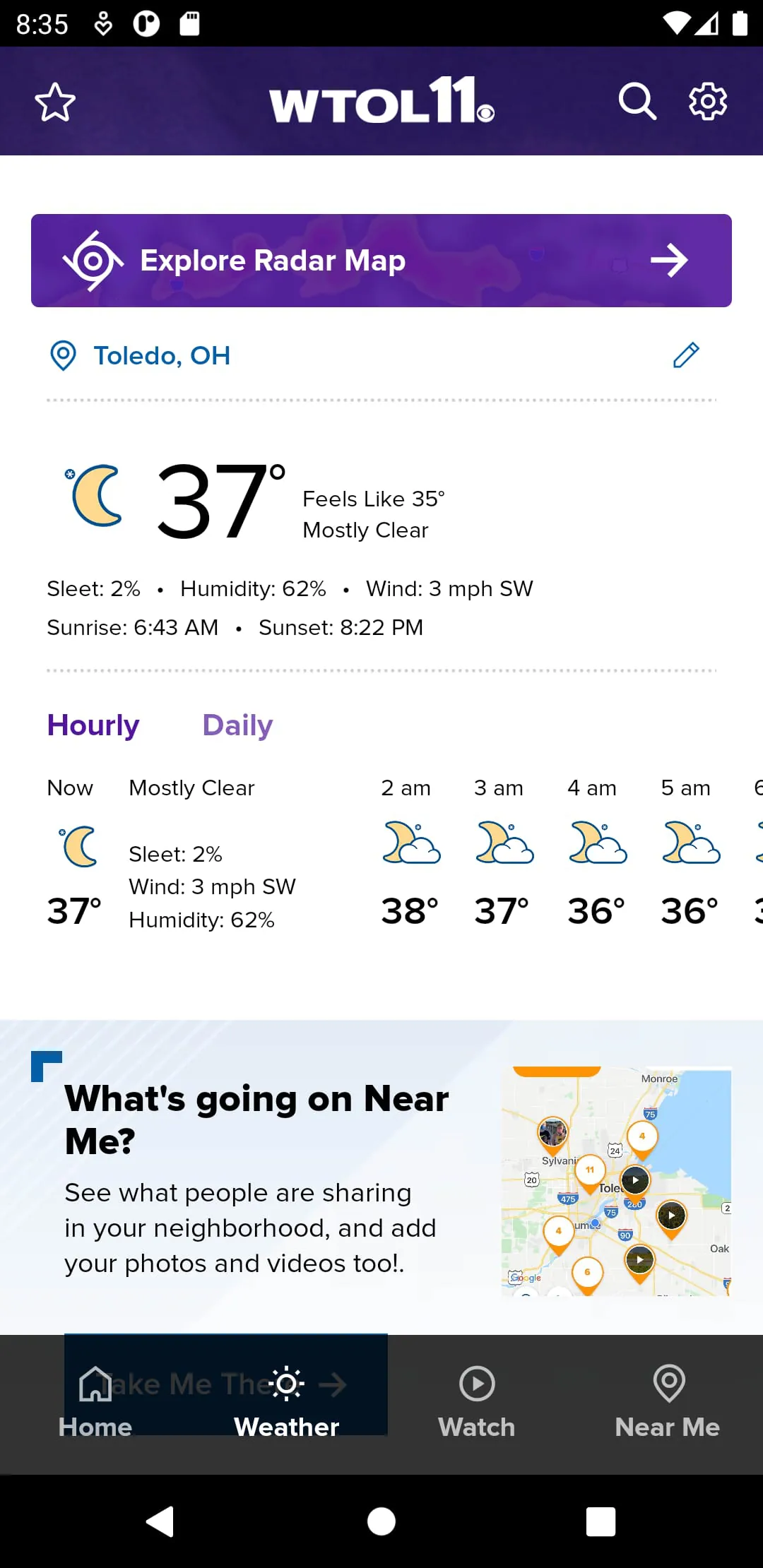Tap the system back button
The width and height of the screenshot is (763, 1568).
(x=161, y=1521)
